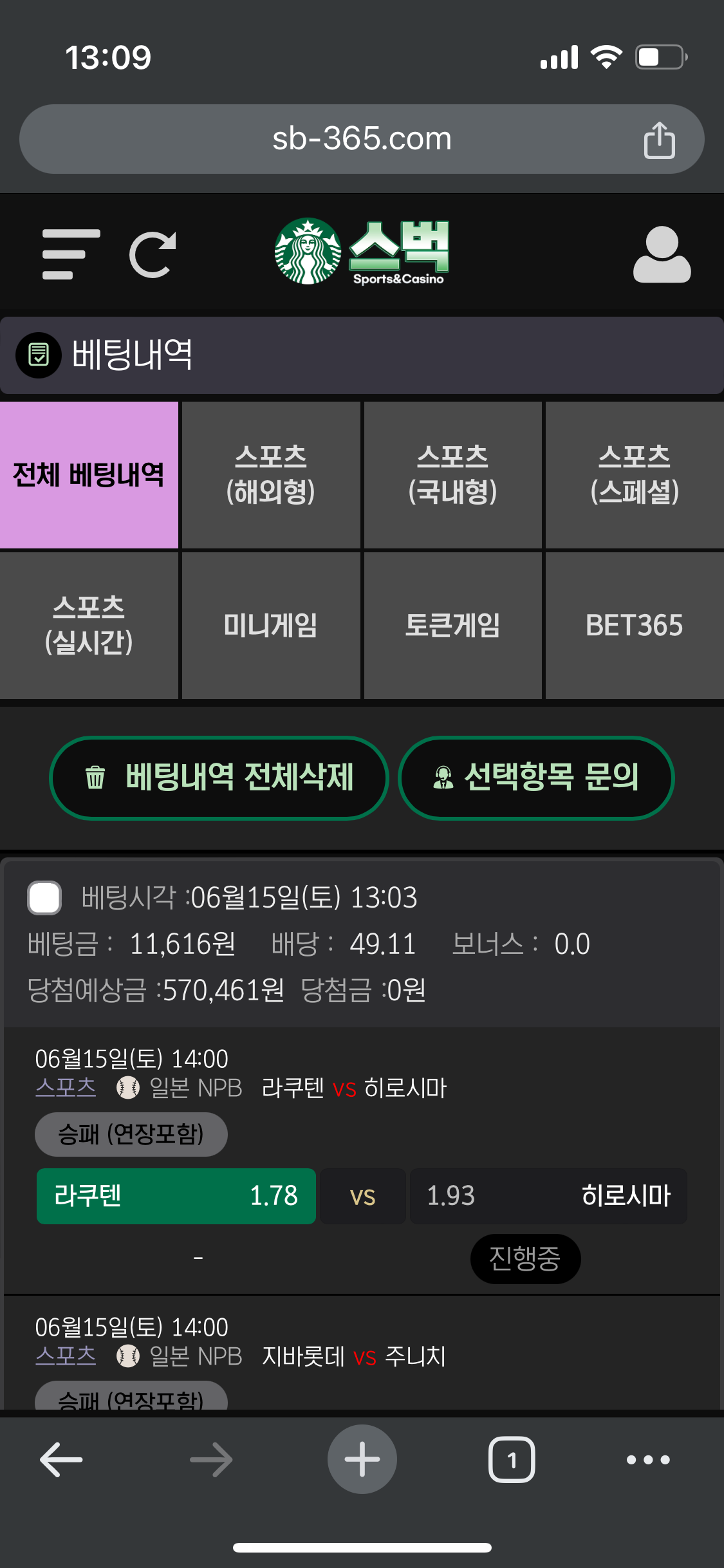This screenshot has height=1568, width=724.
Task: Switch to 스포츠 (국내형) tab
Action: pyautogui.click(x=452, y=475)
